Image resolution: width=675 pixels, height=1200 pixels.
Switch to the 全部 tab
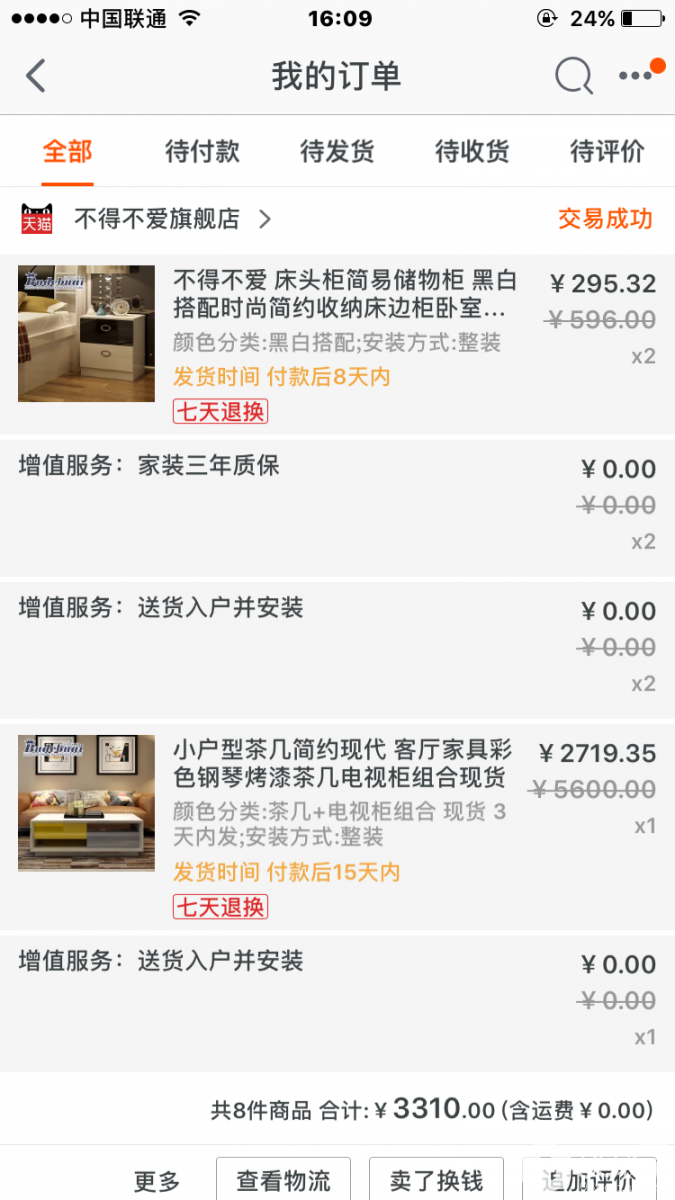[68, 152]
